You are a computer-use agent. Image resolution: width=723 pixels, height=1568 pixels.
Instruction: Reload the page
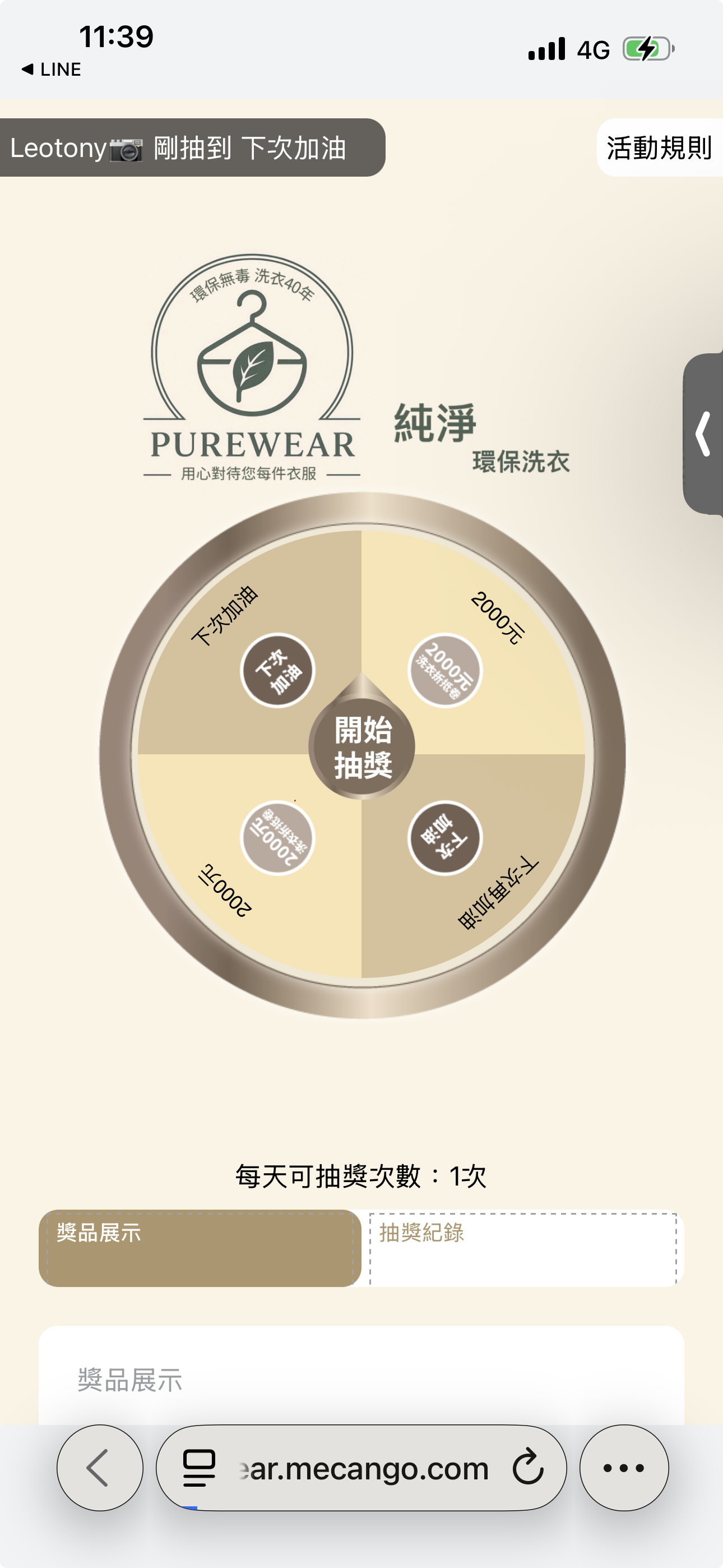tap(527, 1468)
